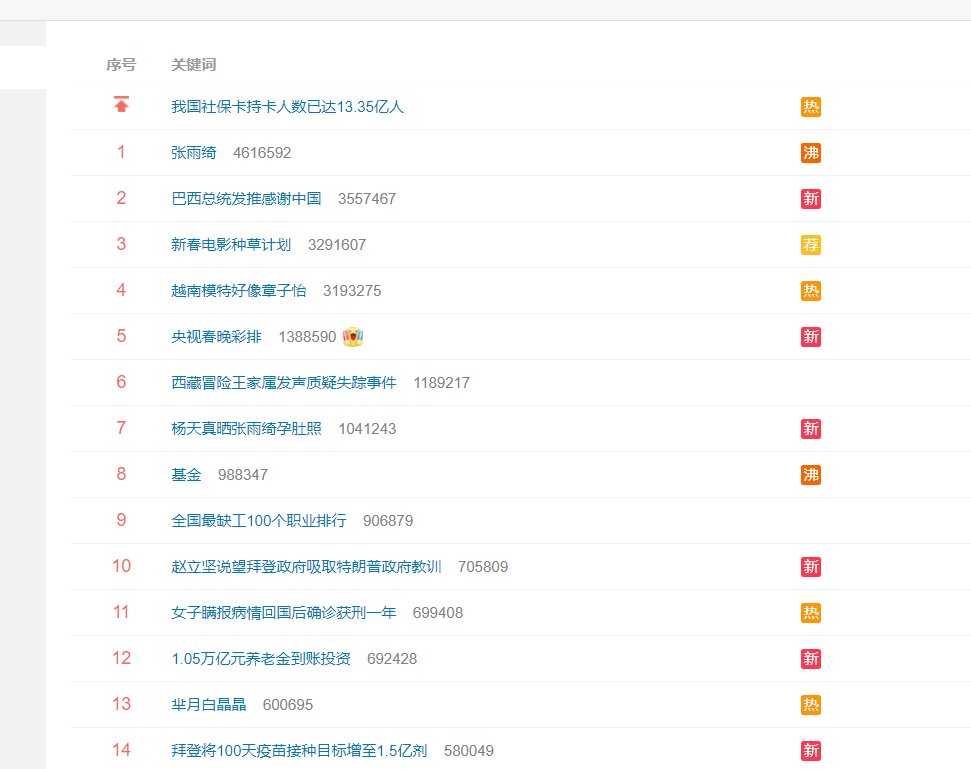Open the trending topic 基金

pos(186,475)
